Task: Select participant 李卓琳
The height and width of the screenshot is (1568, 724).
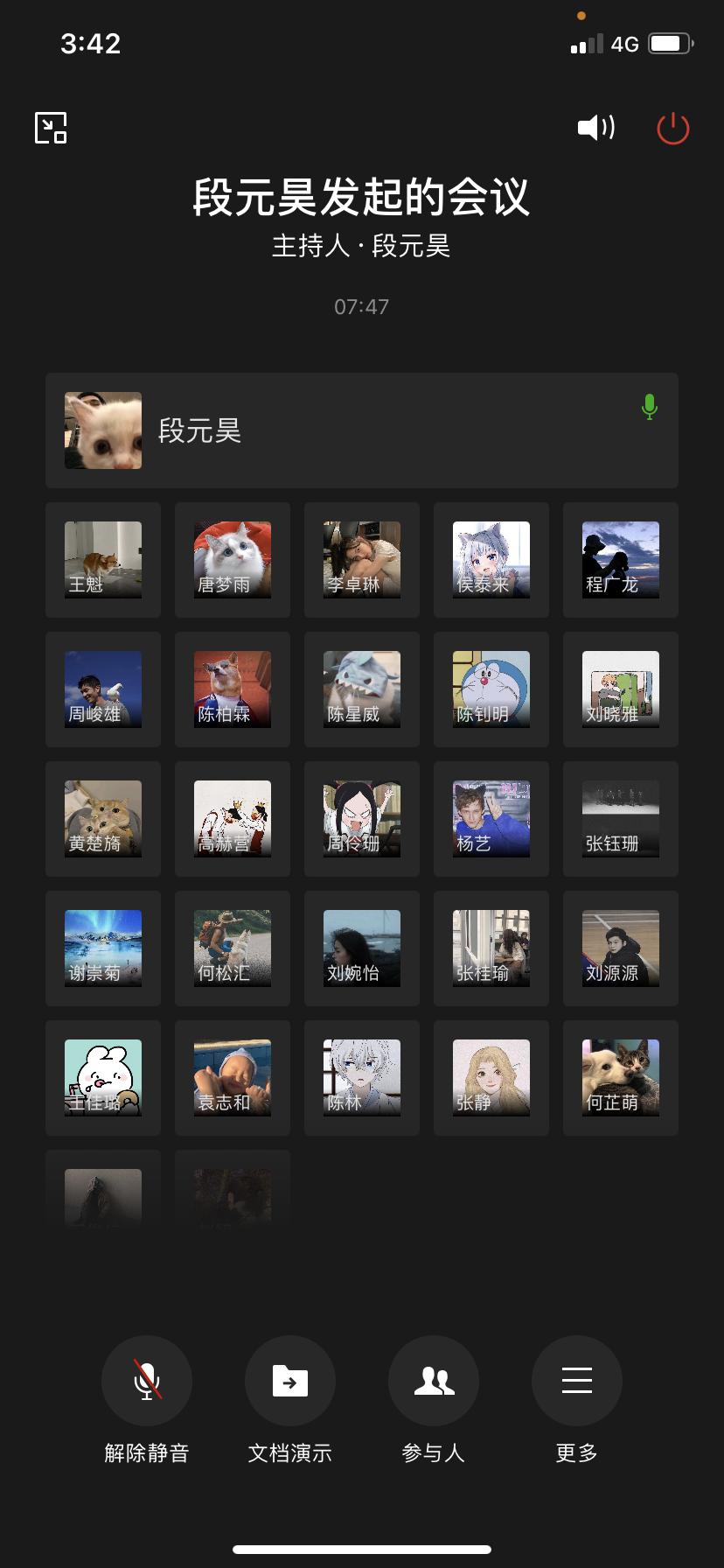Action: pos(362,560)
